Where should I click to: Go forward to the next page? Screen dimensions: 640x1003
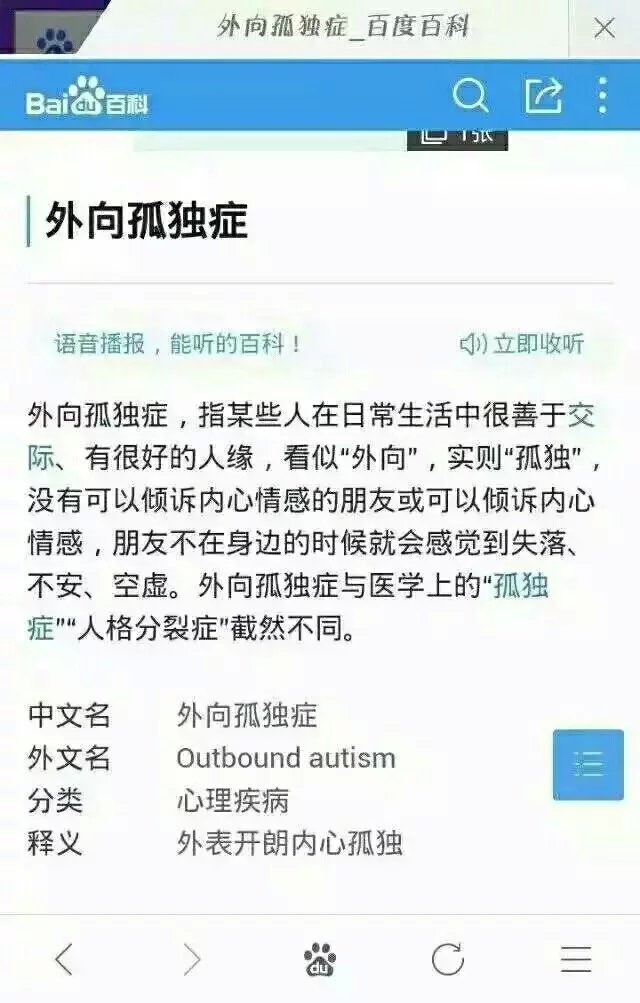[x=192, y=960]
